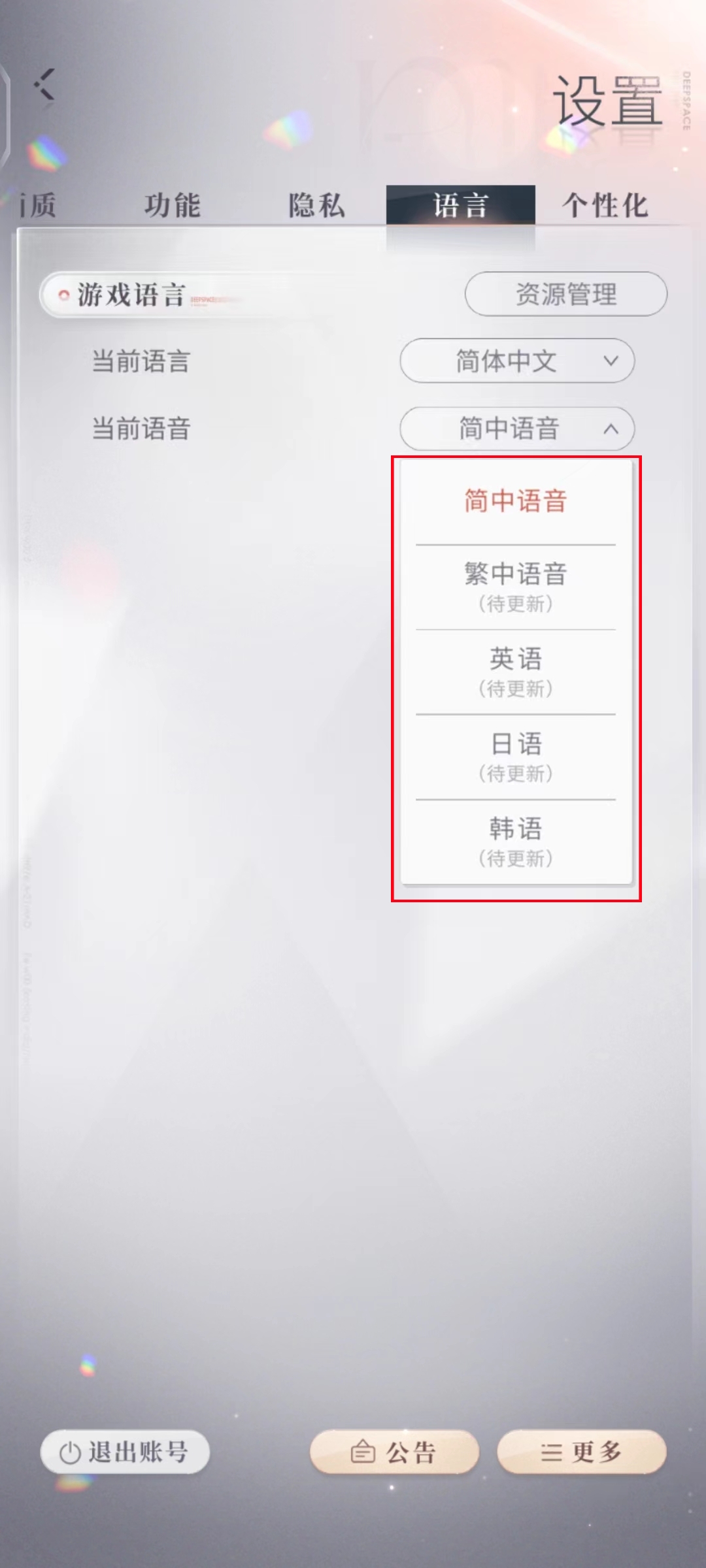Open the 更多 menu
This screenshot has width=706, height=1568.
(x=581, y=1452)
